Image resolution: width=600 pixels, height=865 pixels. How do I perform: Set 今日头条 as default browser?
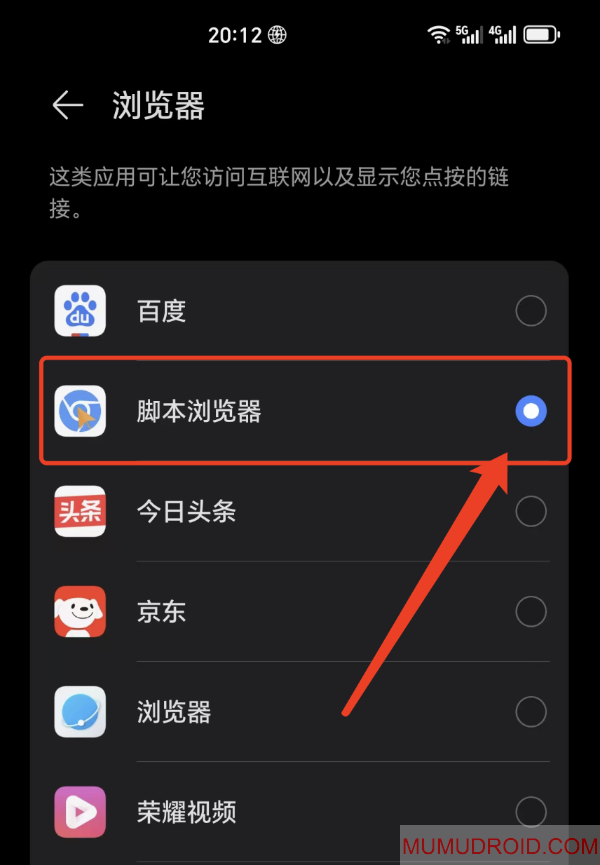click(x=530, y=512)
